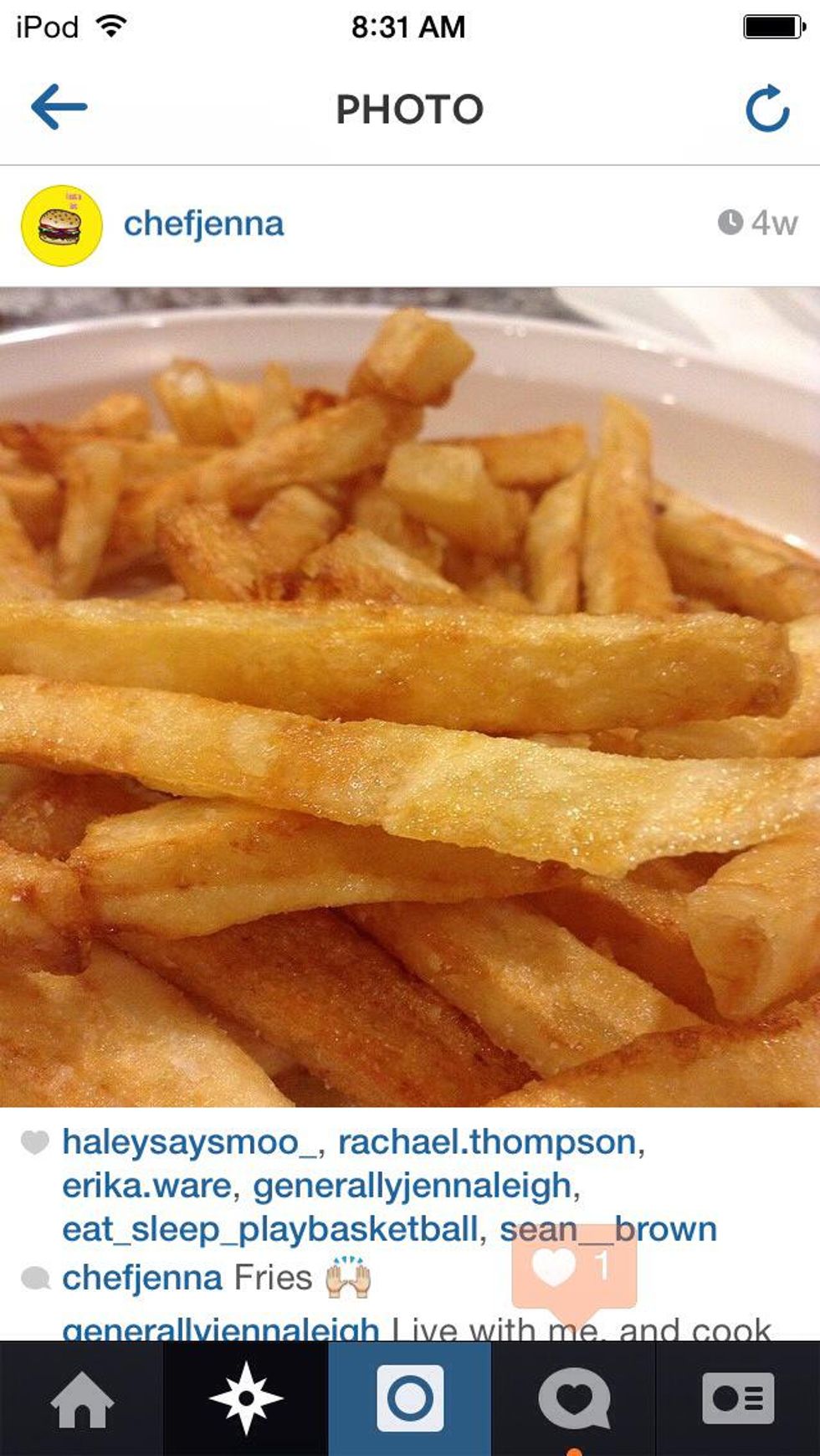This screenshot has height=1456, width=820.
Task: Switch to the Home tab
Action: (x=81, y=1398)
